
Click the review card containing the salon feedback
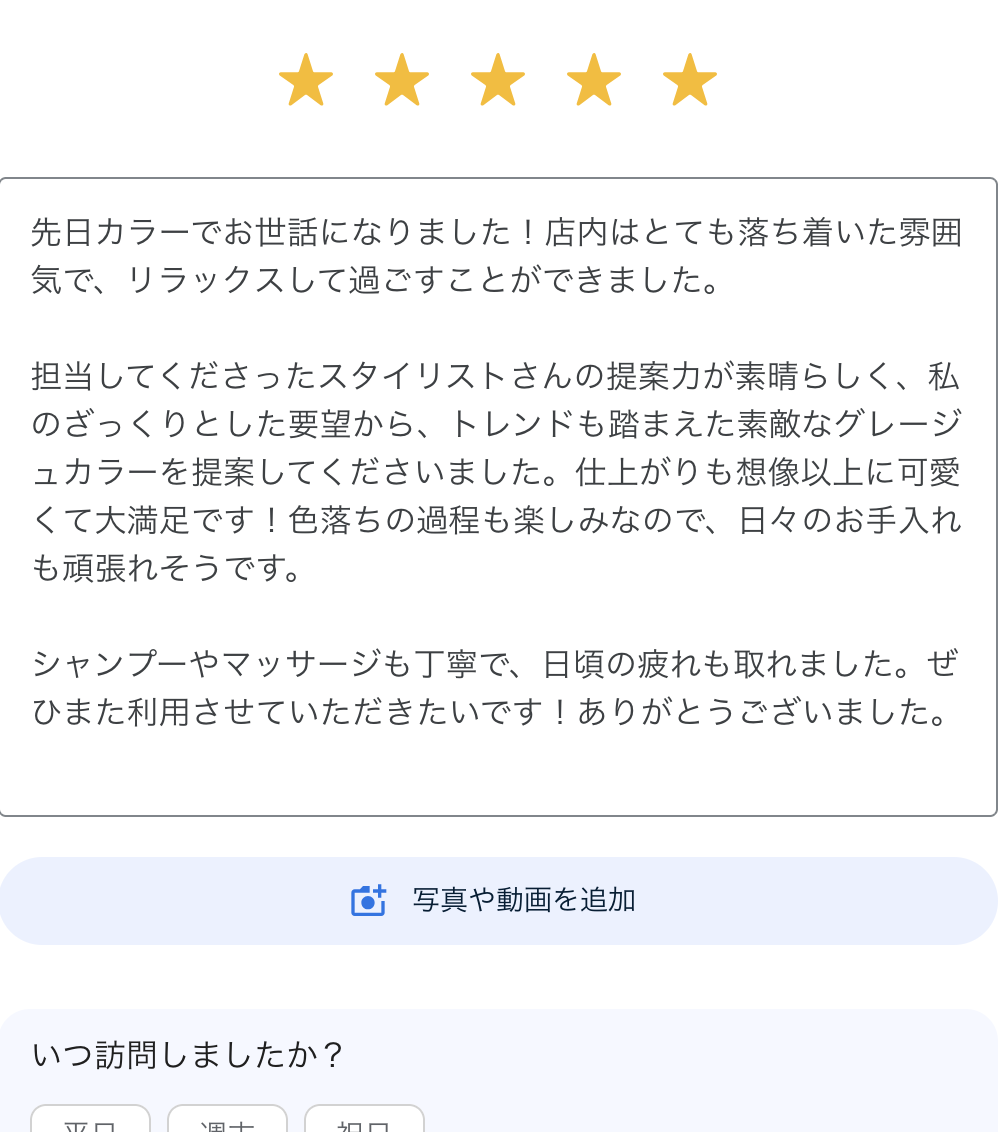pyautogui.click(x=500, y=497)
